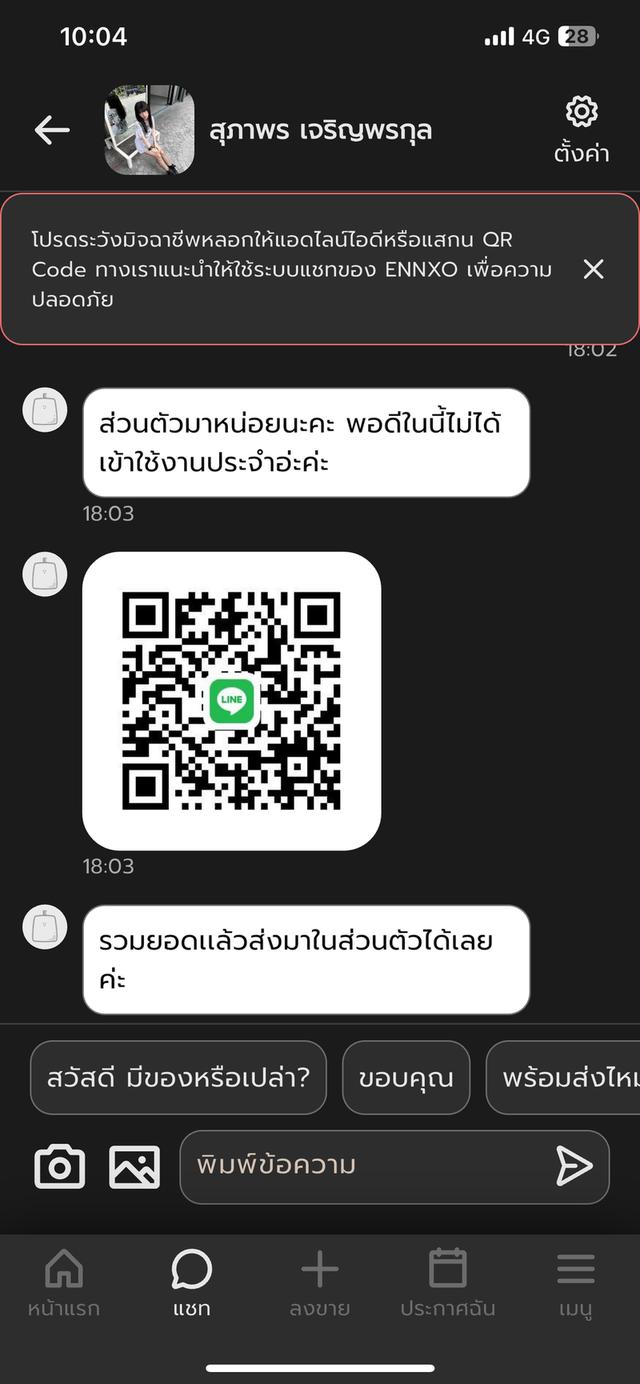Switch to the แชท tab
Screen dimensions: 640x1384
[x=191, y=1282]
